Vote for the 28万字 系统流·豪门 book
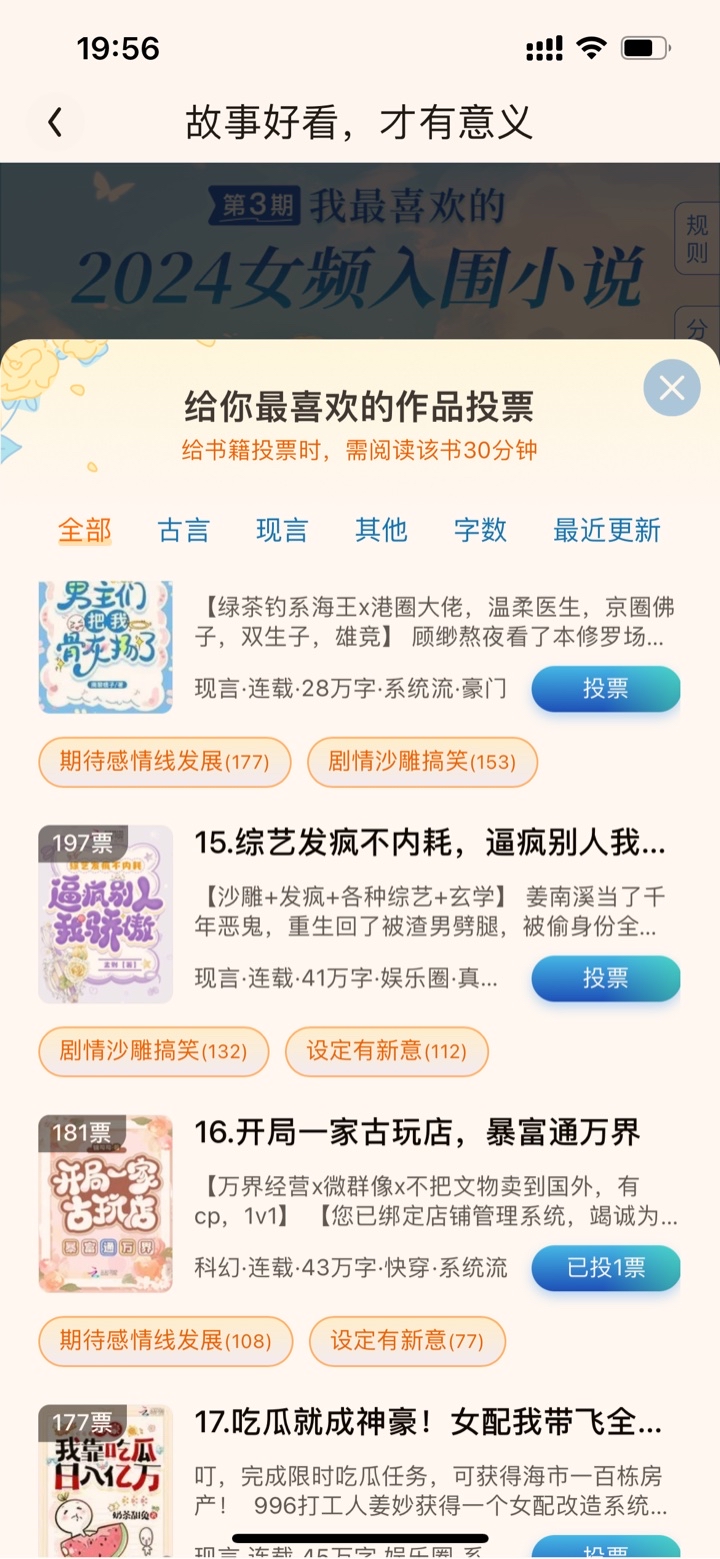Viewport: 720px width, 1559px height. point(605,689)
